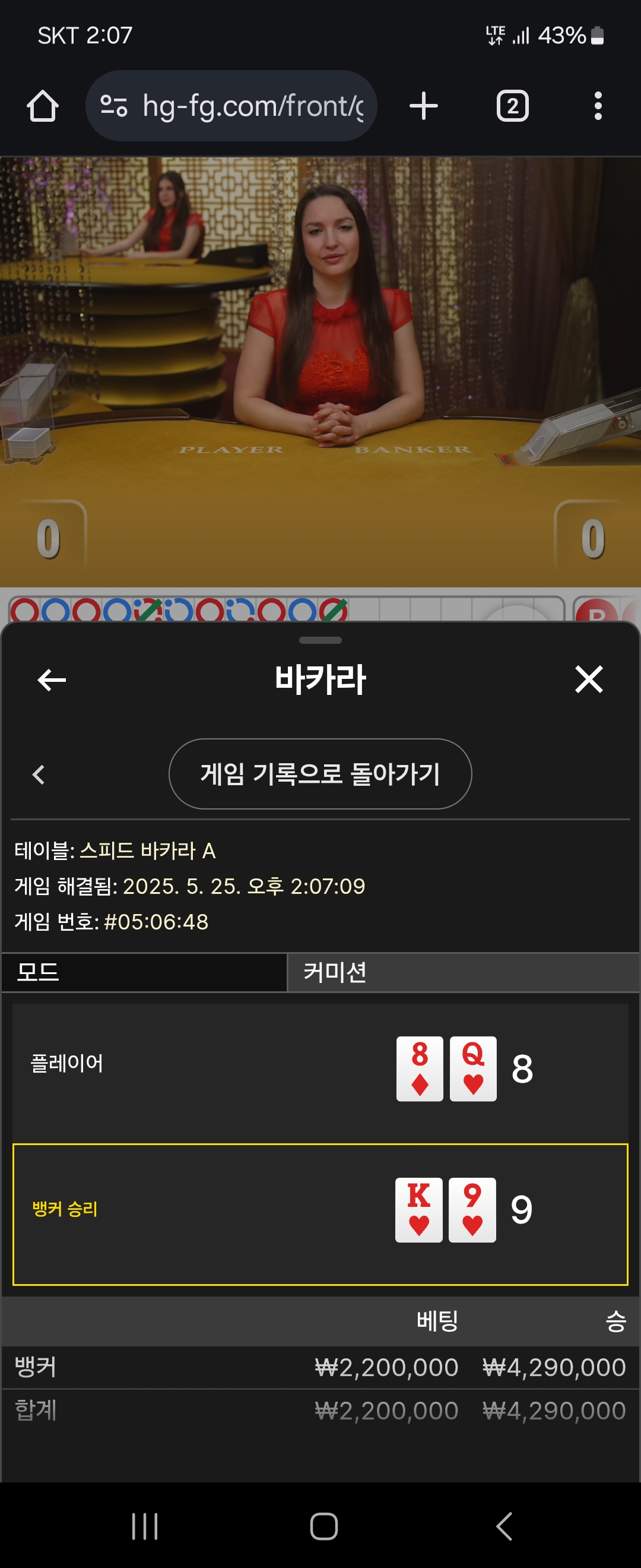The height and width of the screenshot is (1568, 641).
Task: Tap the system back button
Action: coord(504,1526)
